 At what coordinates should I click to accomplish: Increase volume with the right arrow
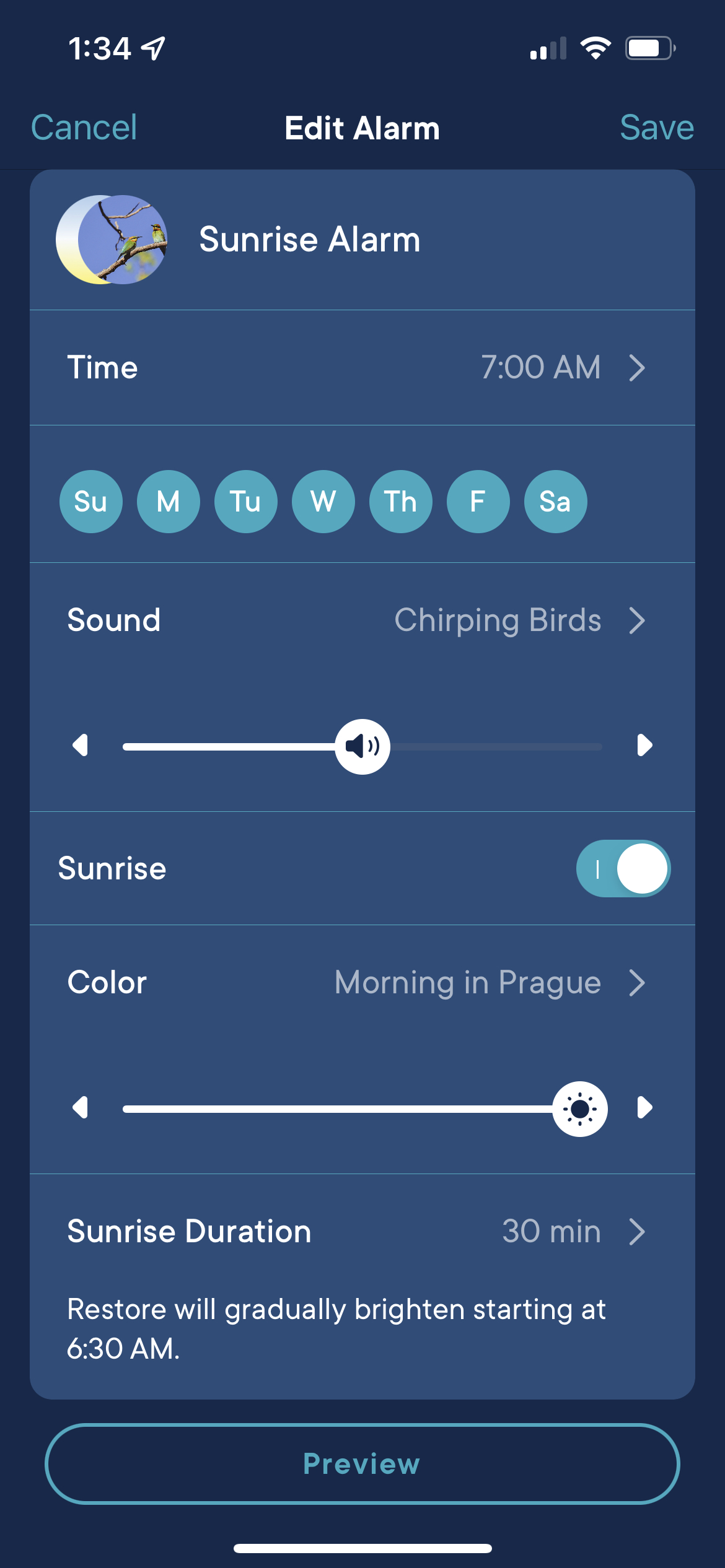(644, 745)
